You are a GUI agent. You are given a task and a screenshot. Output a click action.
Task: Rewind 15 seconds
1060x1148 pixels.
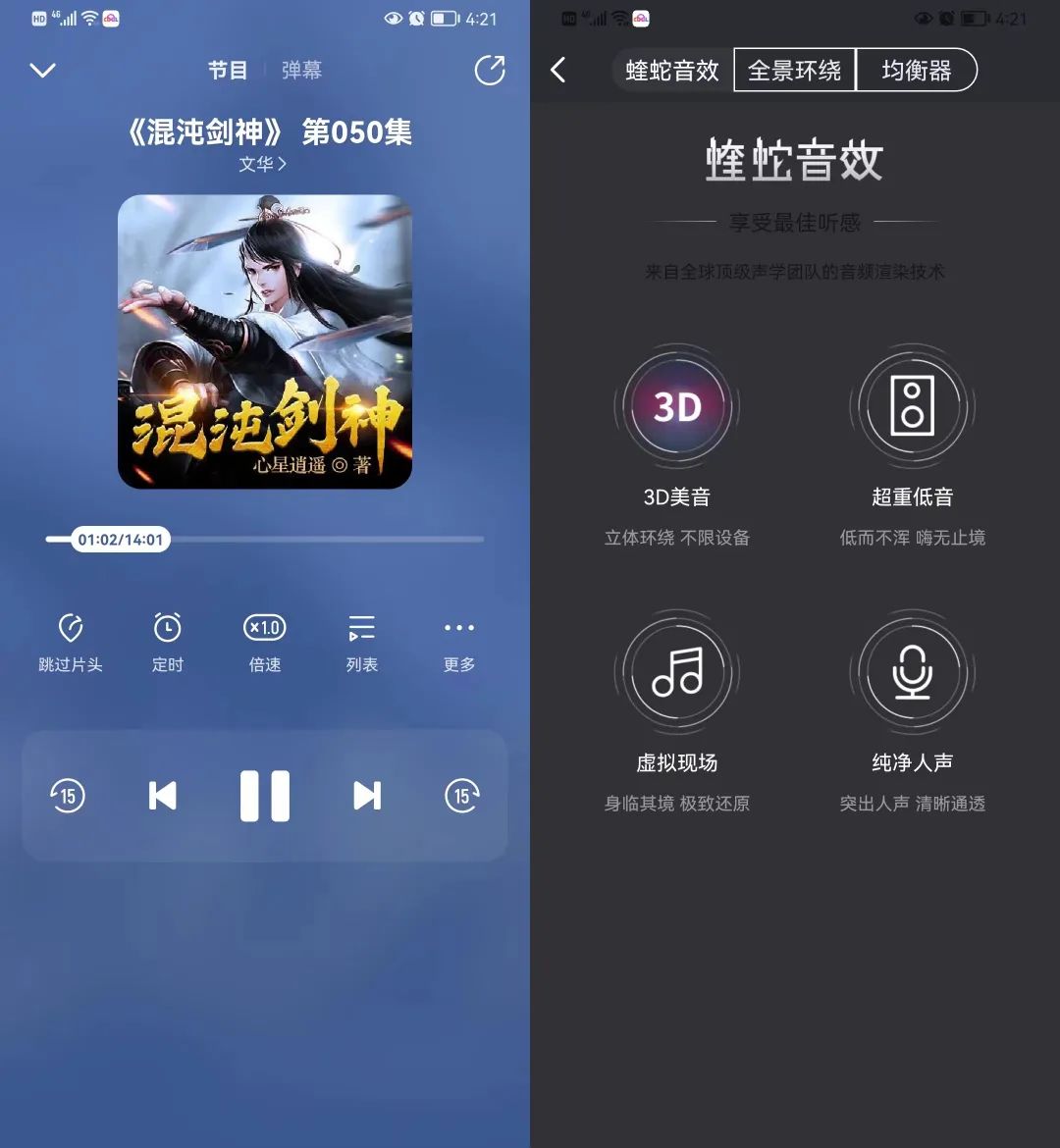68,796
